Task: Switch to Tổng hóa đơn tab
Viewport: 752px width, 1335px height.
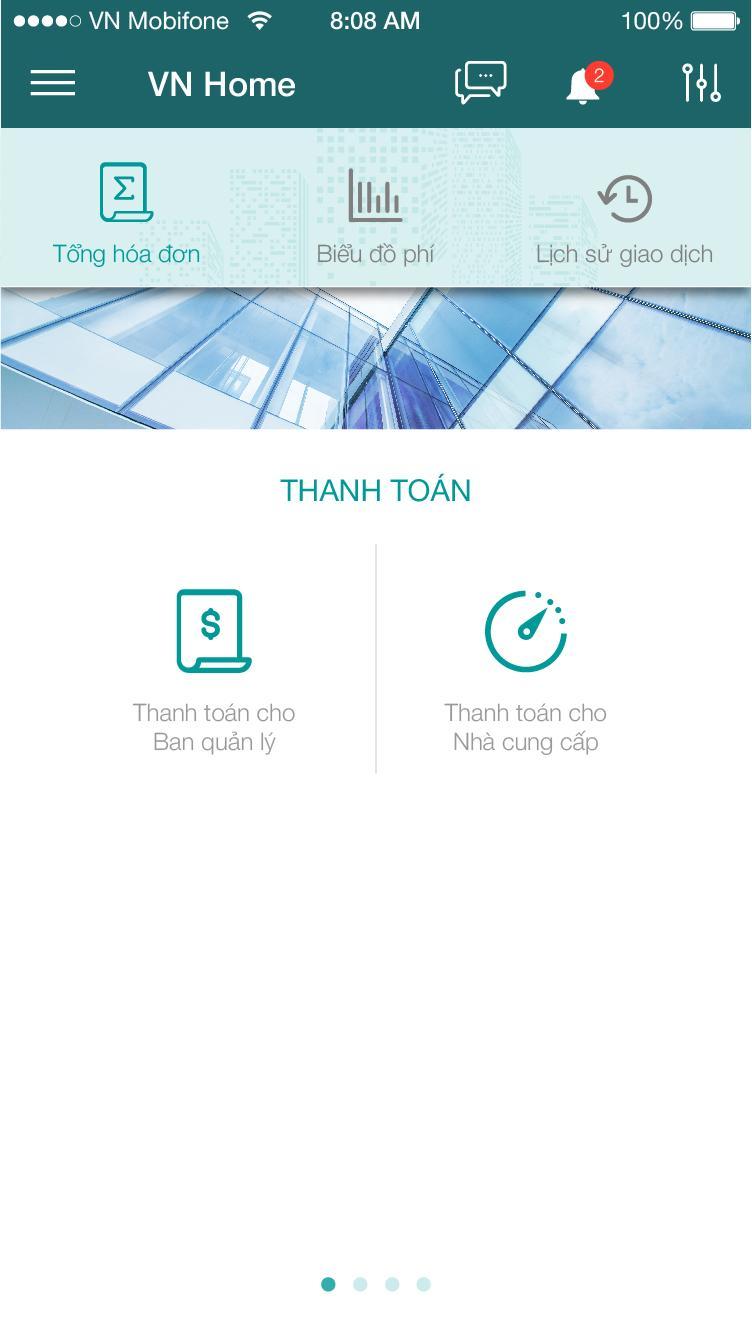Action: click(126, 214)
